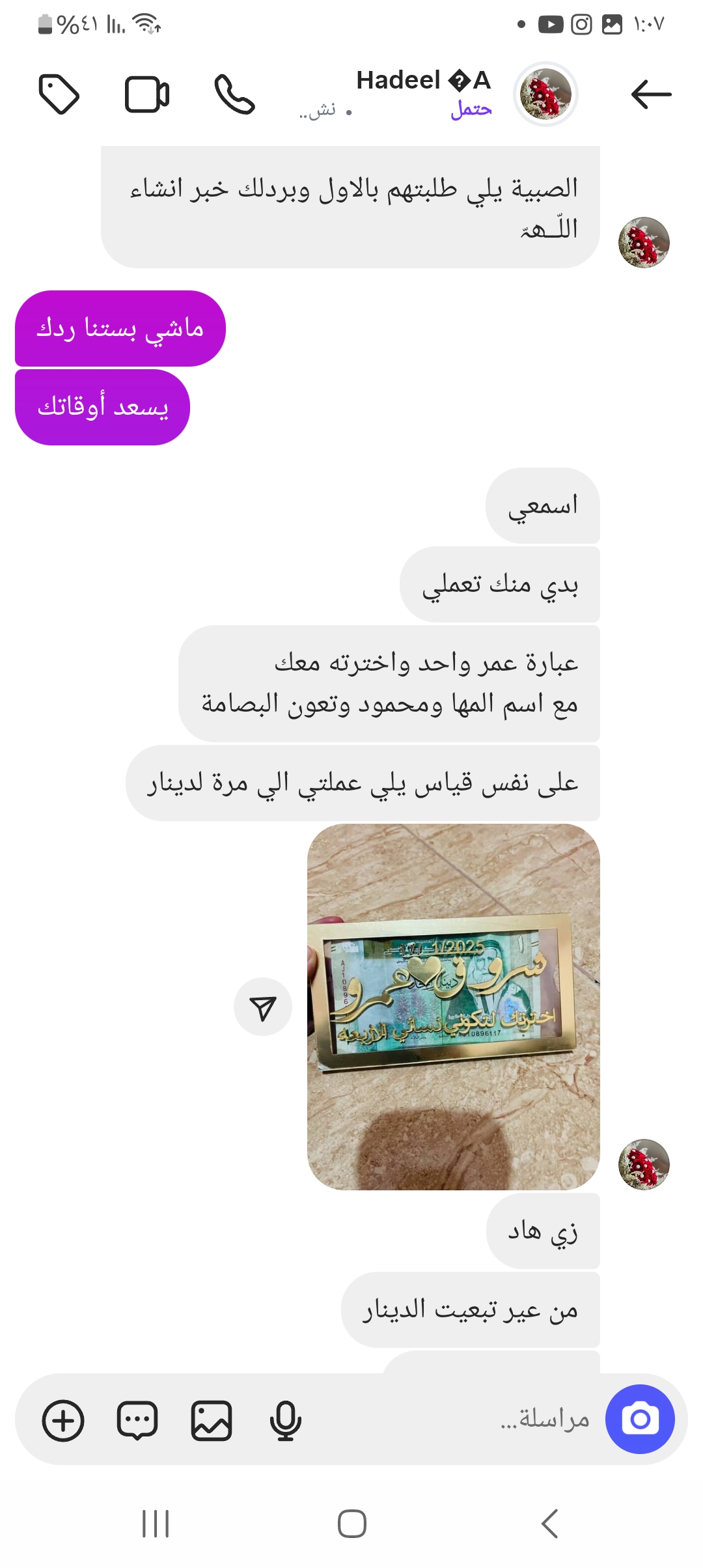703x1568 pixels.
Task: Go back from Hadeel's chat
Action: click(x=651, y=94)
